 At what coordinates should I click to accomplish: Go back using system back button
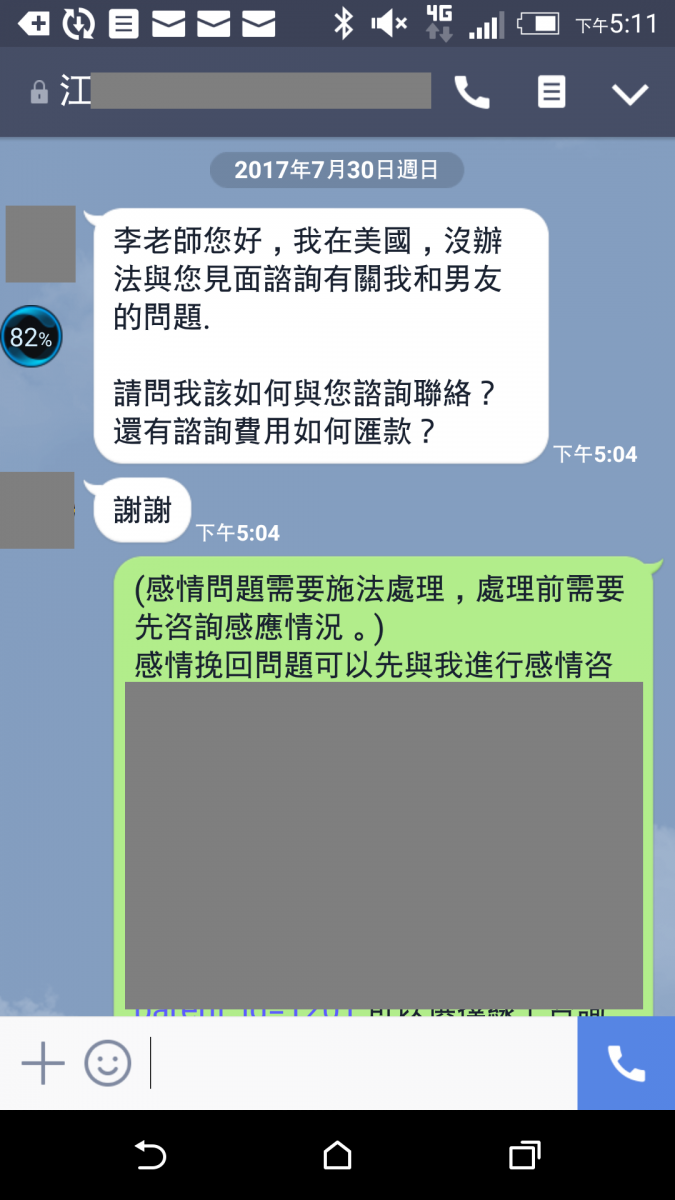[x=150, y=1155]
